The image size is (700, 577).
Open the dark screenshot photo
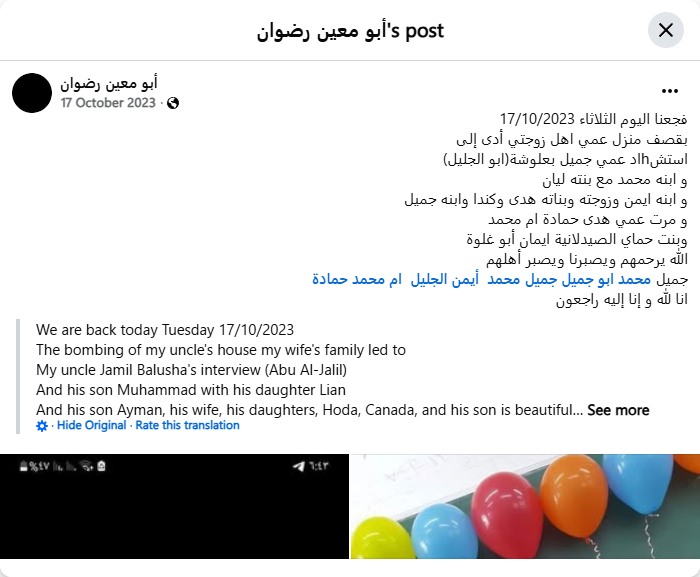(174, 507)
